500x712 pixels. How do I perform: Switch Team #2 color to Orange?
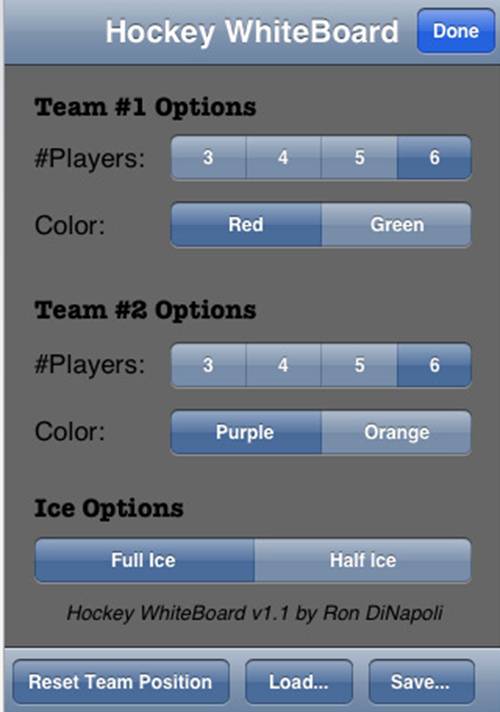tap(396, 432)
